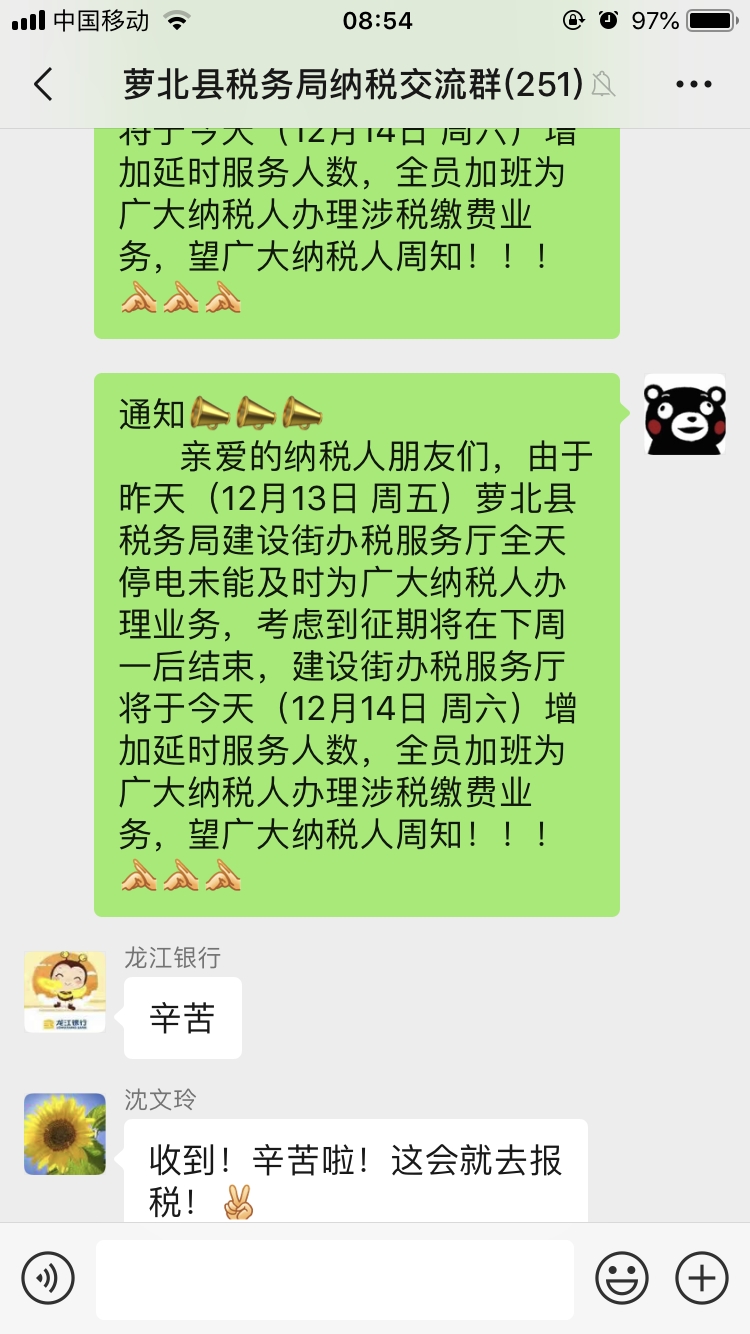Open the plus attachments menu
750x1334 pixels.
(x=702, y=1278)
